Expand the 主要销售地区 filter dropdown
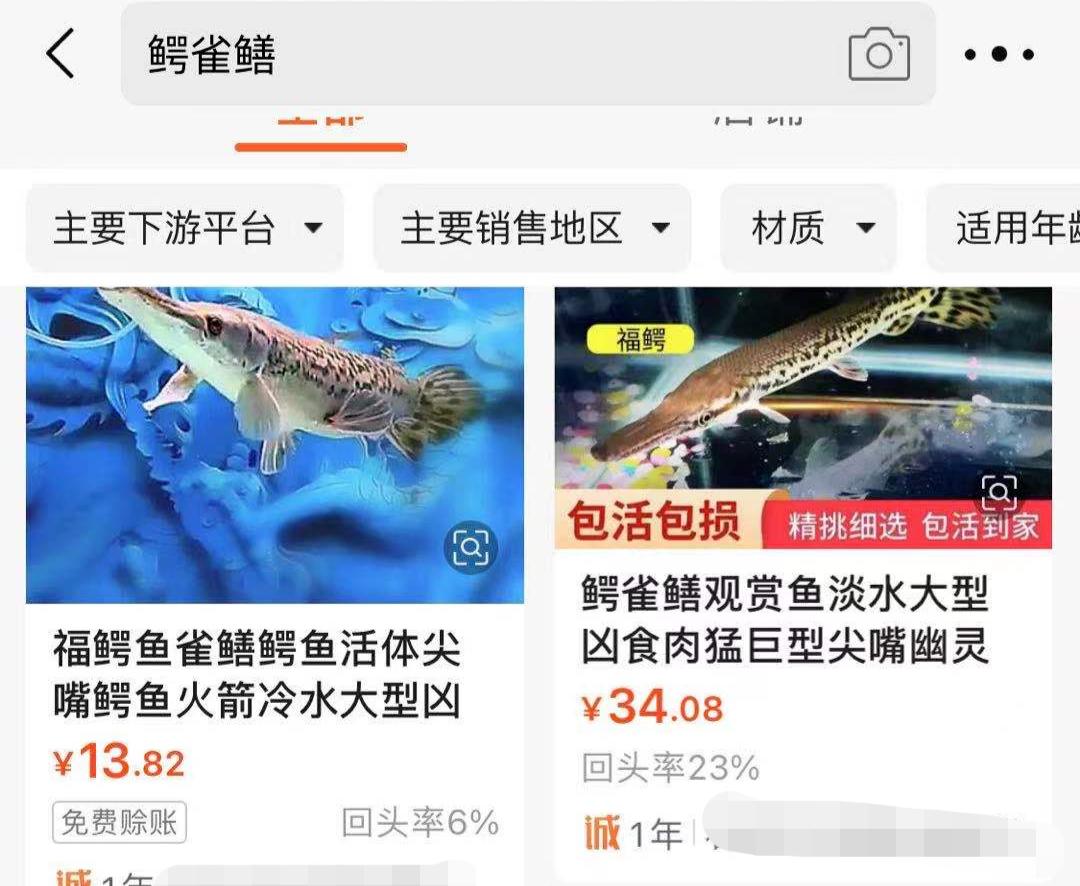 (x=533, y=229)
